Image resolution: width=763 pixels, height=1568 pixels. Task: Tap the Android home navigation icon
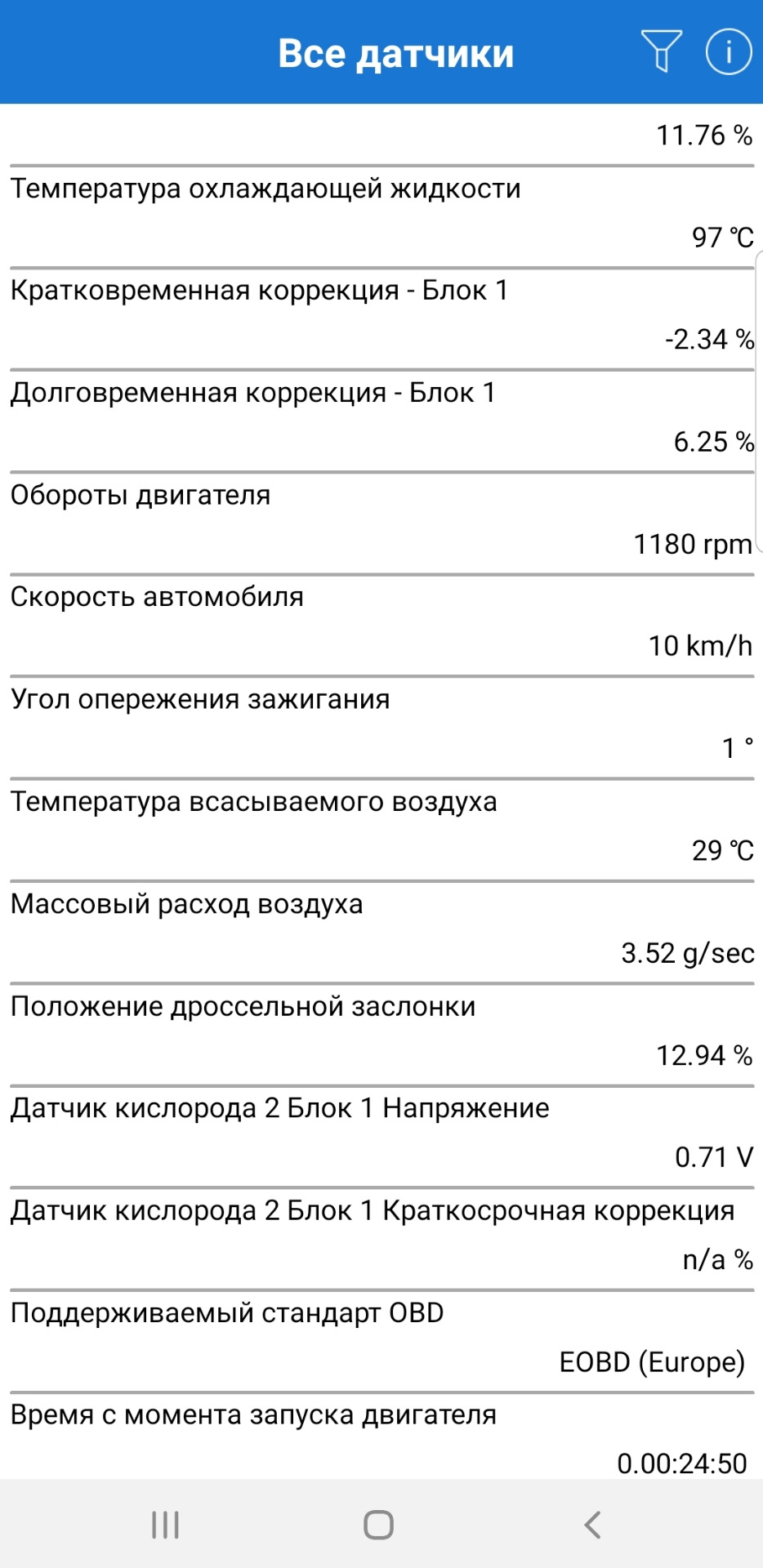pyautogui.click(x=377, y=1524)
